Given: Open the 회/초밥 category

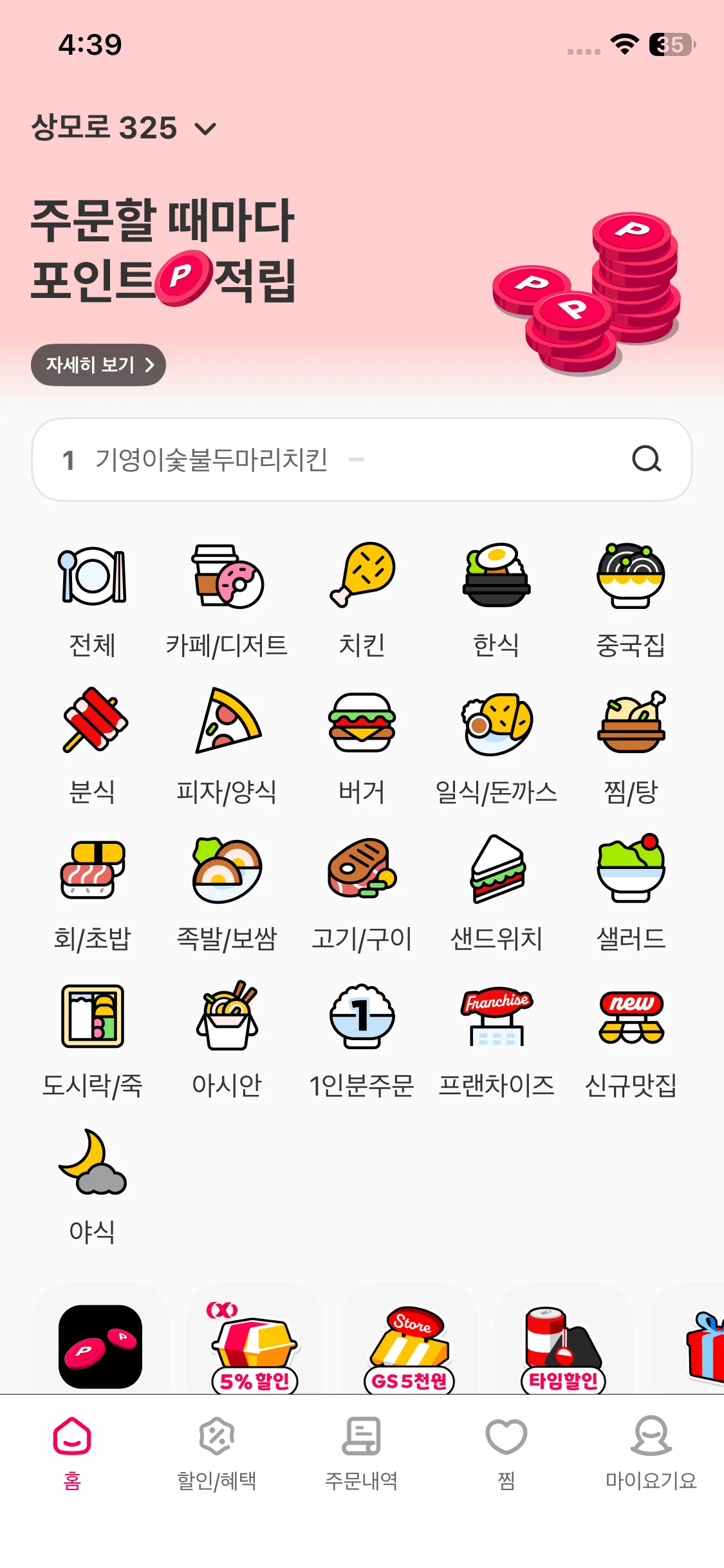Looking at the screenshot, I should 93,892.
